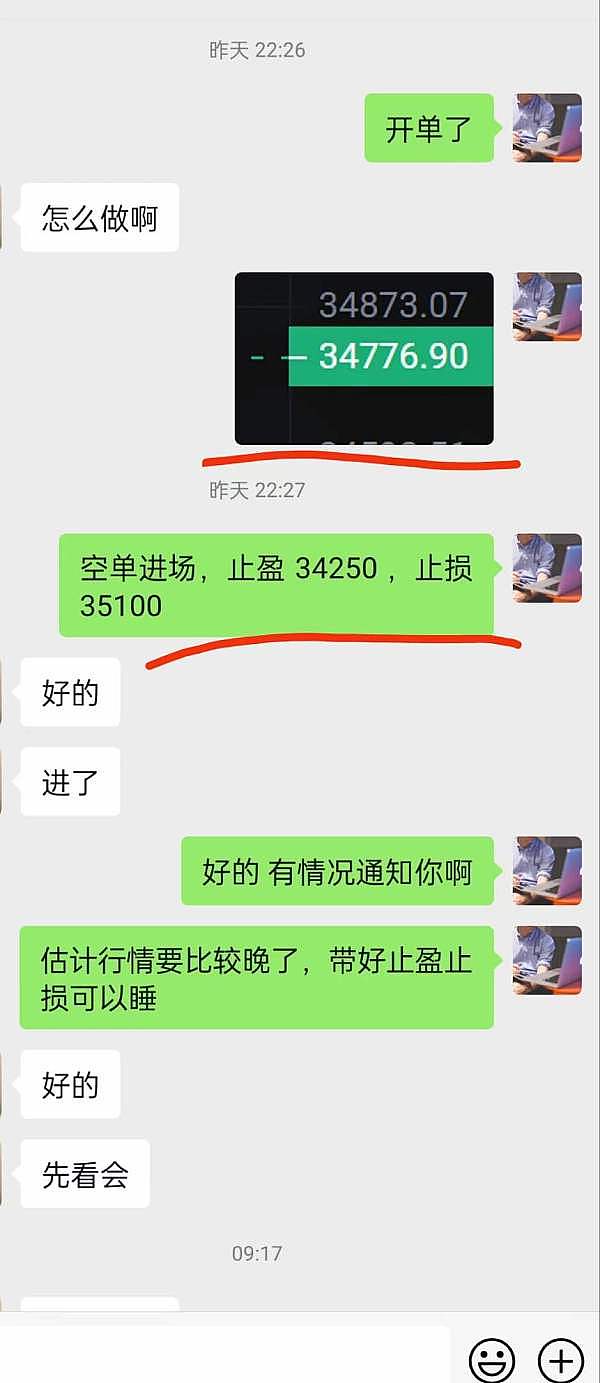Open sender's avatar beside the 开单了 message
Viewport: 600px width, 1383px height.
(x=547, y=128)
